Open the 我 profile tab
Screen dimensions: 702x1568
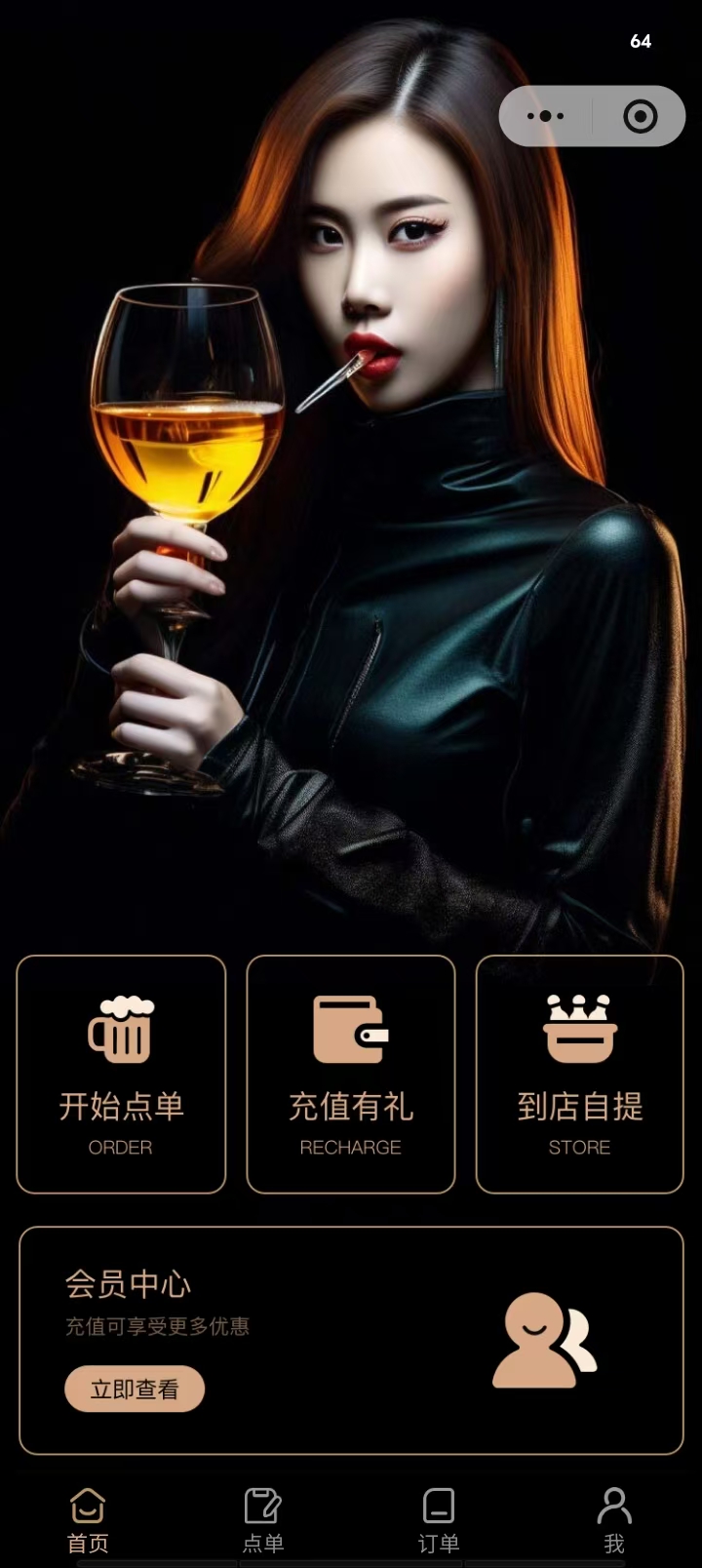[x=614, y=1519]
